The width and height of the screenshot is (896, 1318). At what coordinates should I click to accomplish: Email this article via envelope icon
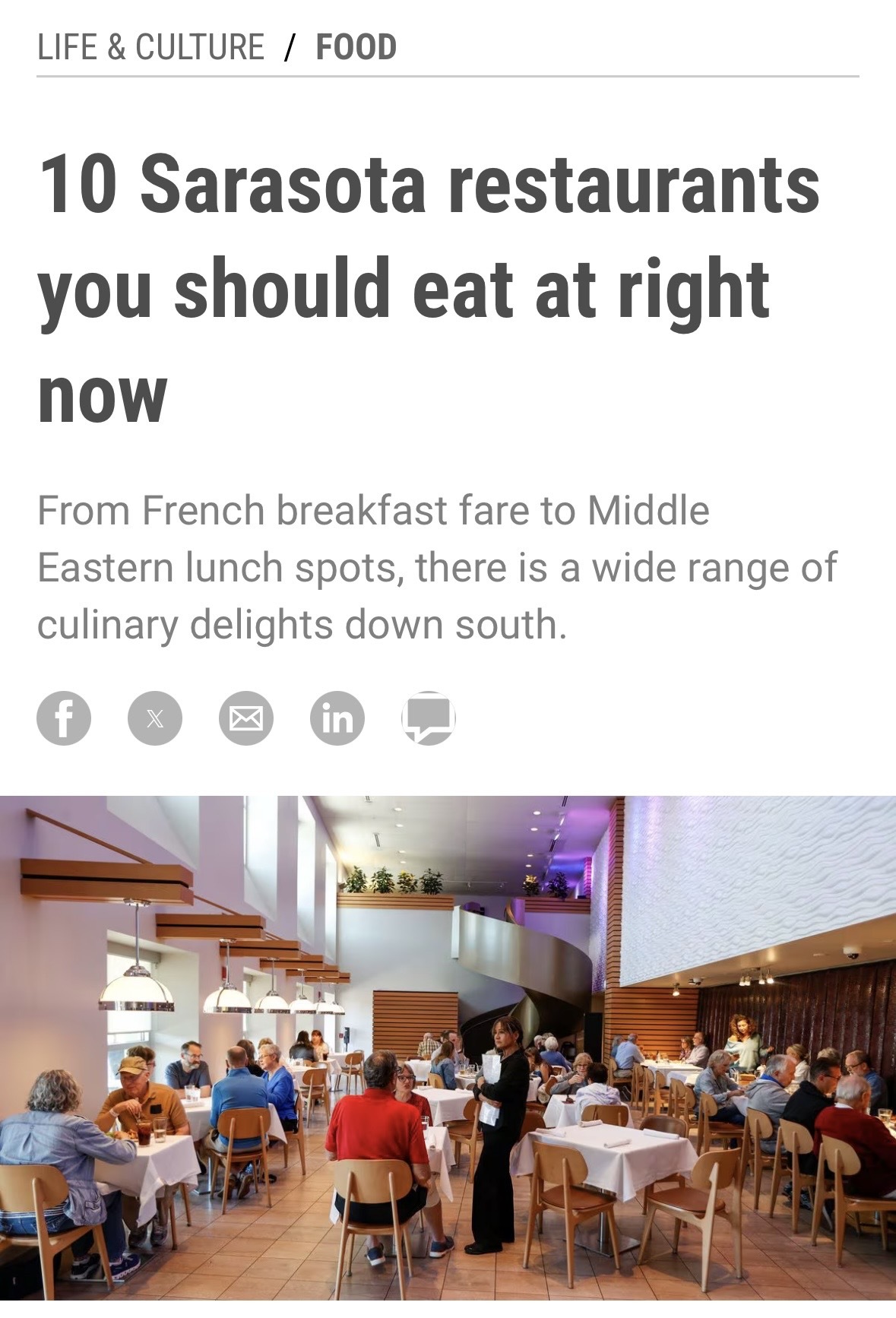coord(246,718)
